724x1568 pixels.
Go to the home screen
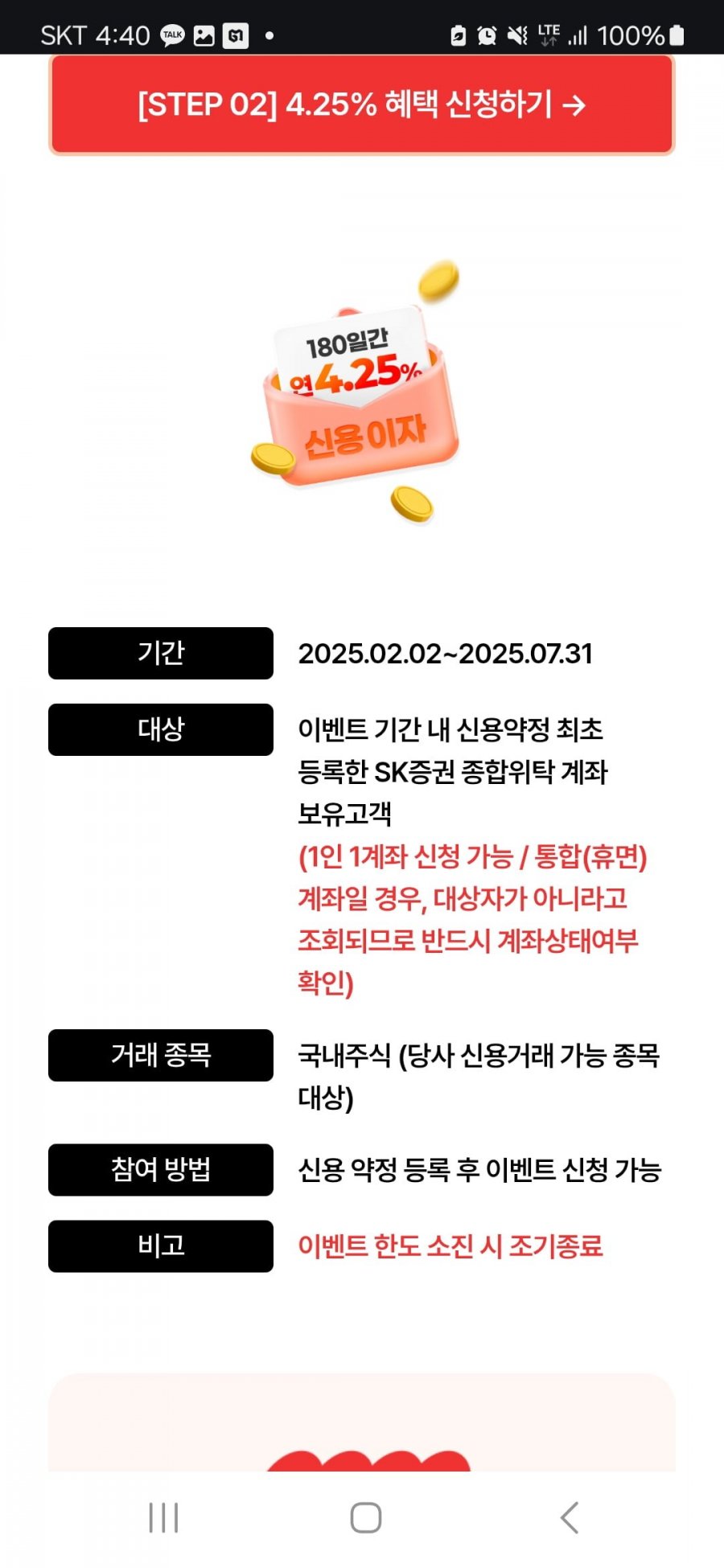(365, 1517)
